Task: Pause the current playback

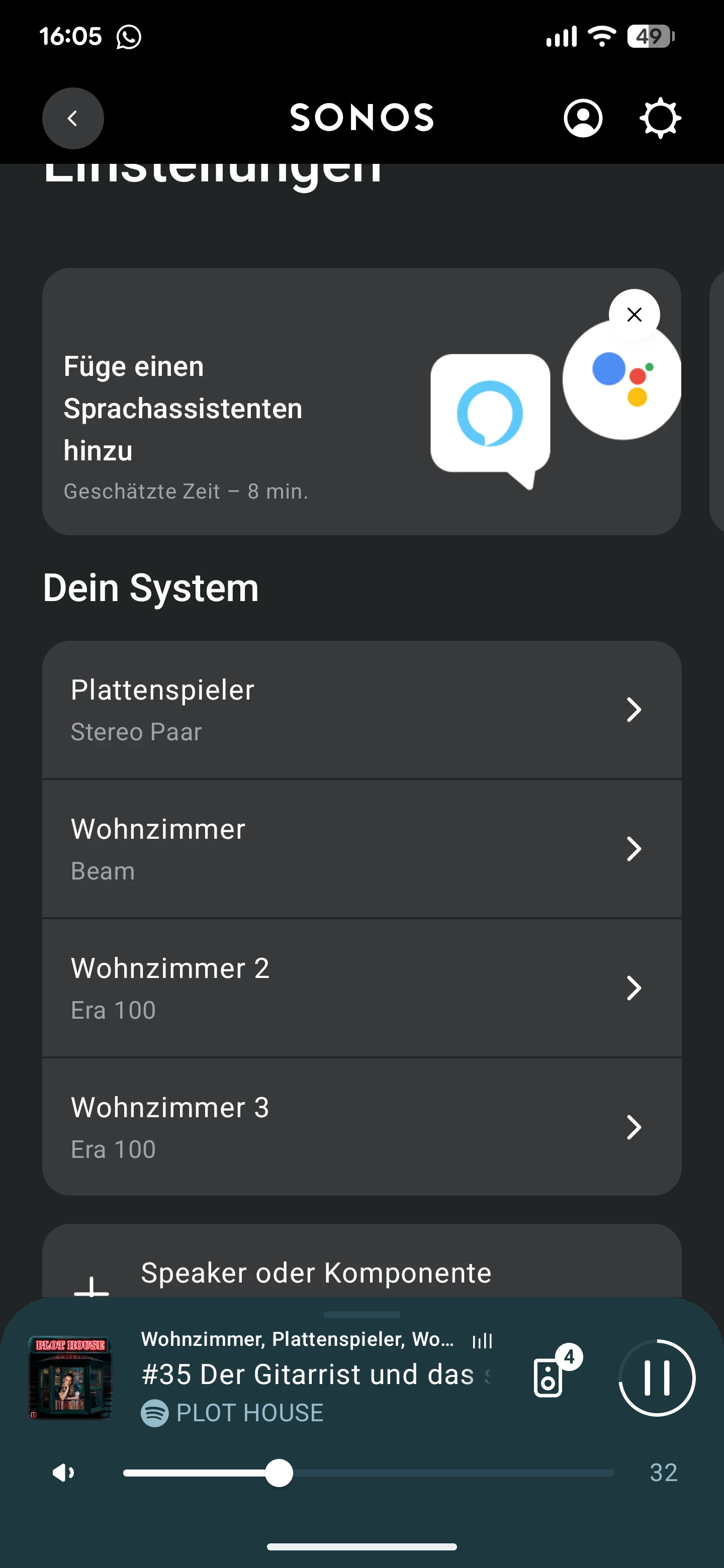Action: point(657,1378)
